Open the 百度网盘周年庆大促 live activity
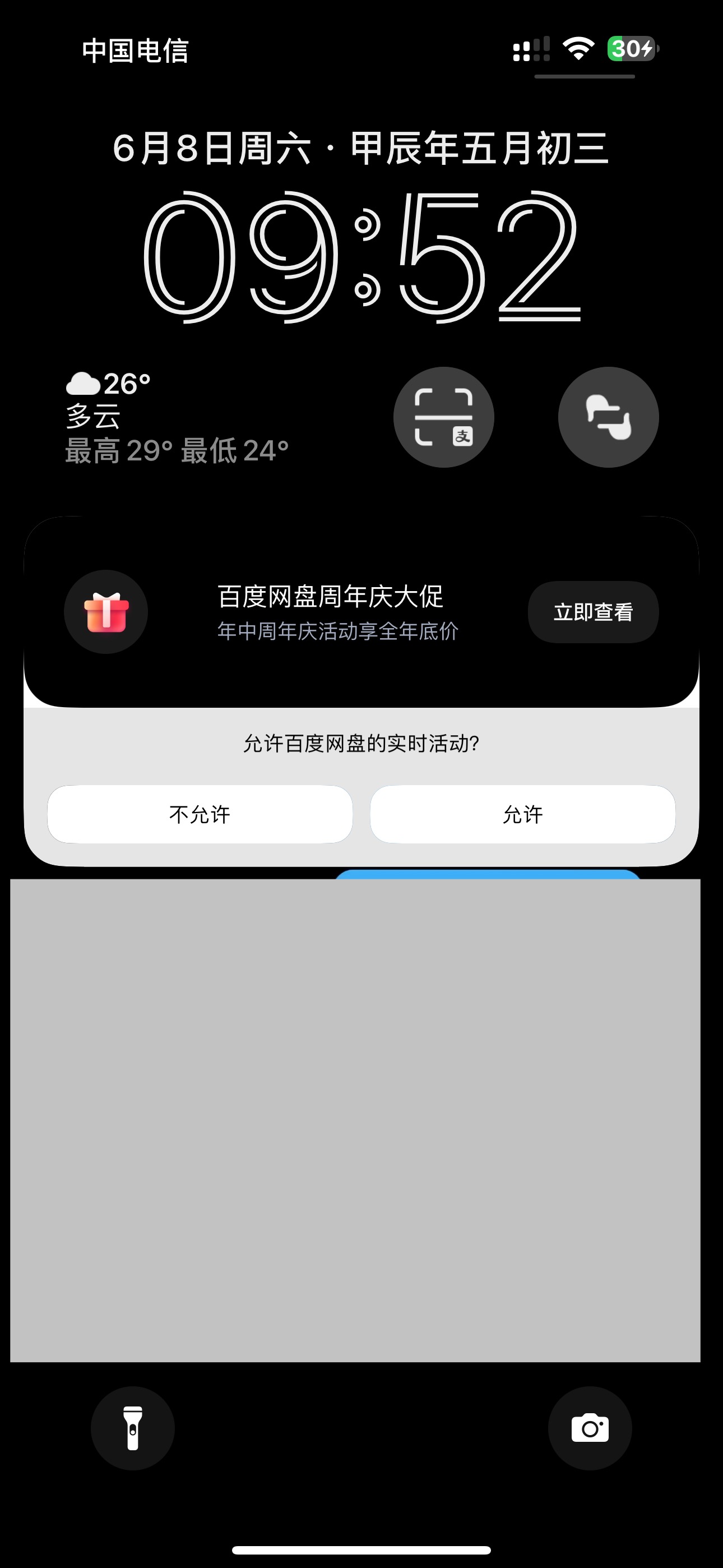The width and height of the screenshot is (723, 1568). 330,612
